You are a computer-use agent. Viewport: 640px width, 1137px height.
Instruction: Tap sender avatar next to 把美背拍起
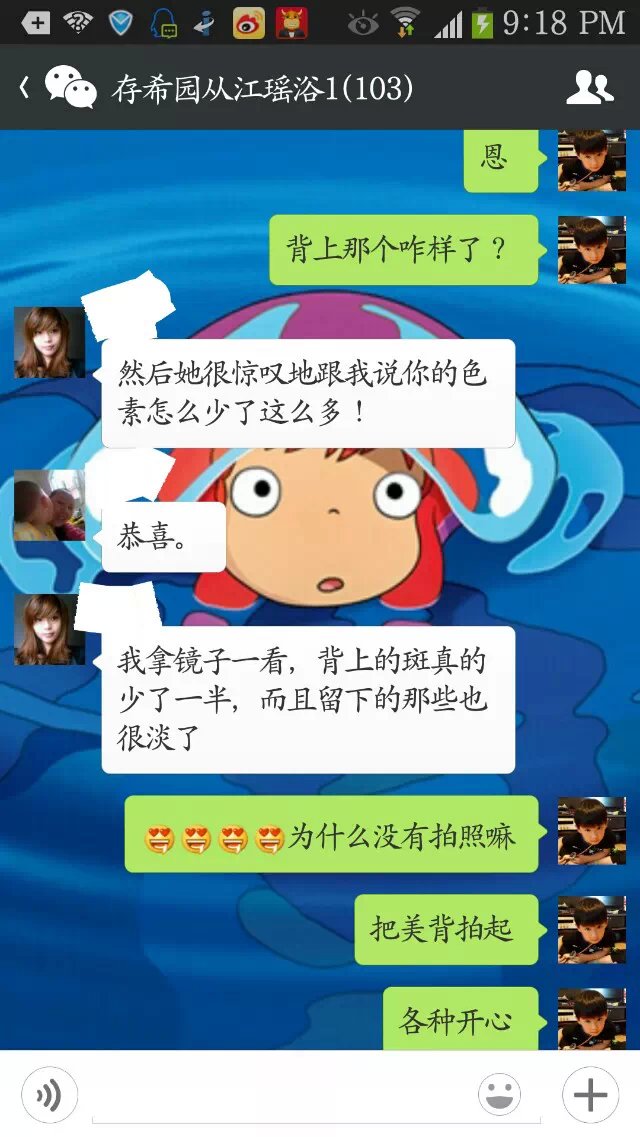point(591,930)
